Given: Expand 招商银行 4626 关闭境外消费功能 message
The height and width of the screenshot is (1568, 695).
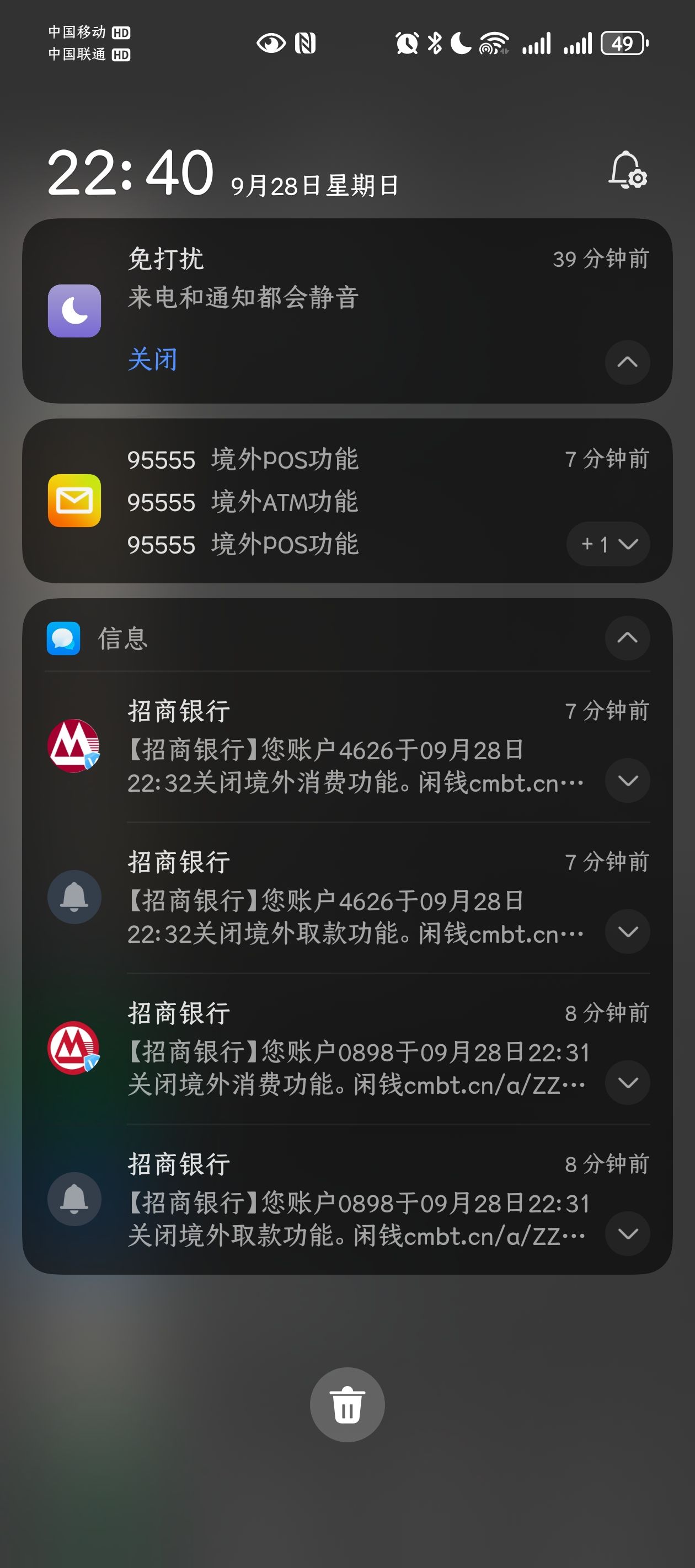Looking at the screenshot, I should pos(627,780).
